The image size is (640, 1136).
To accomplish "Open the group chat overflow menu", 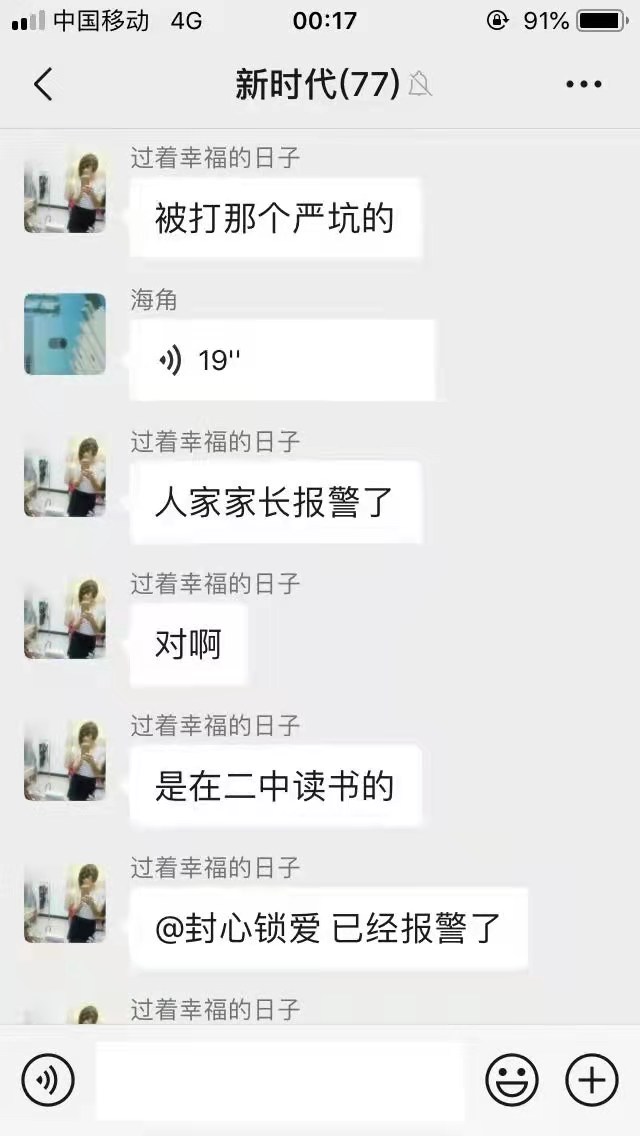I will tap(584, 85).
